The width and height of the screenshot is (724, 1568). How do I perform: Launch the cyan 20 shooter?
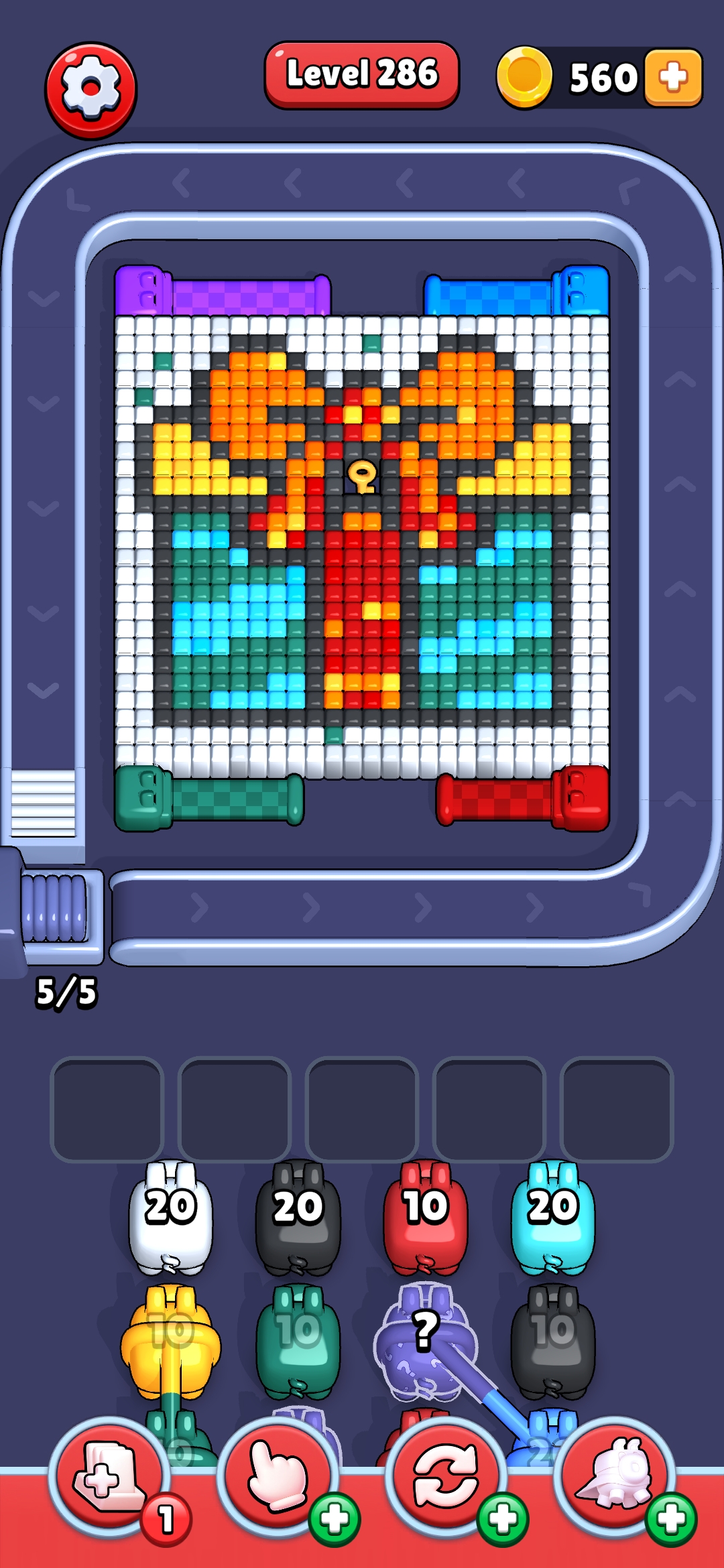(552, 1217)
